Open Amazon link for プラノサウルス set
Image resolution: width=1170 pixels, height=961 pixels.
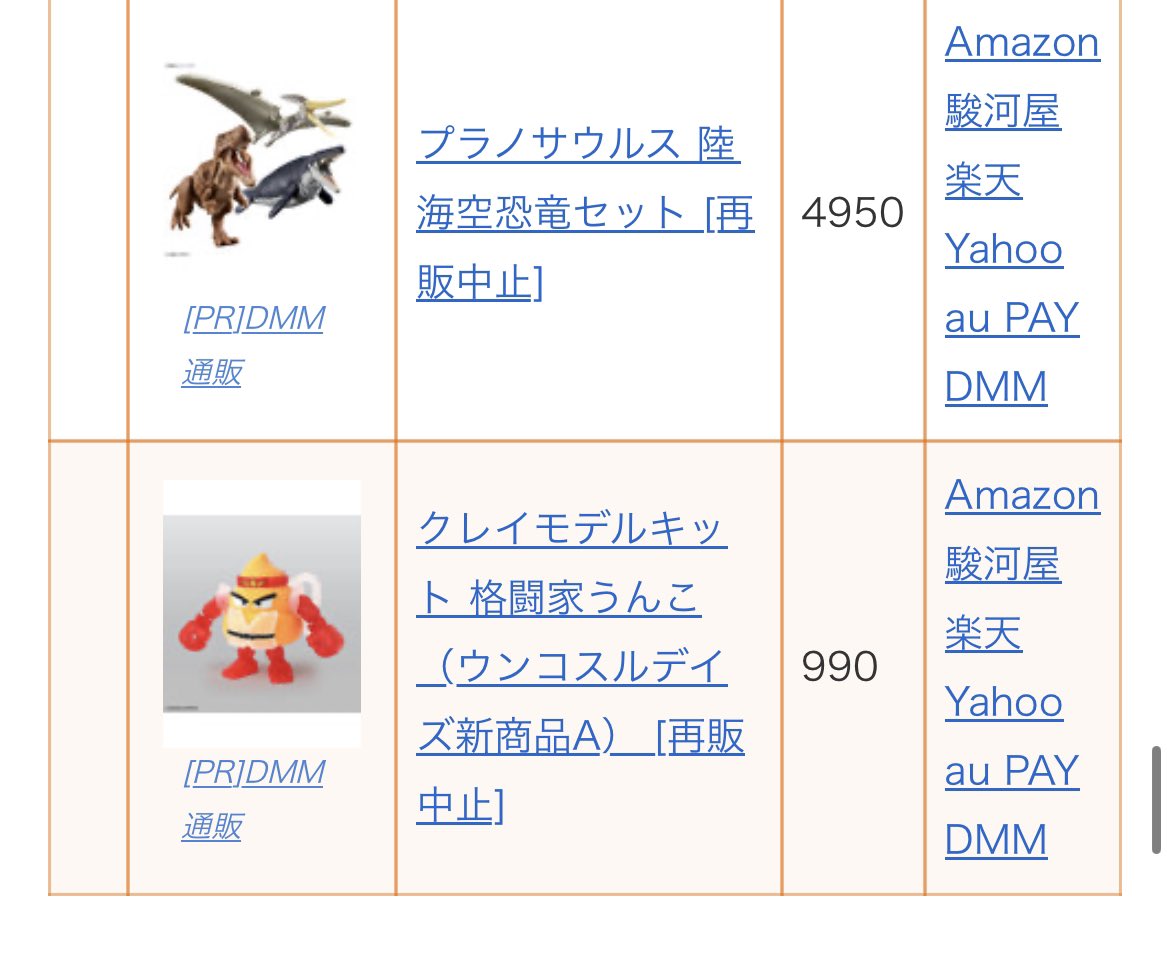pos(1022,43)
